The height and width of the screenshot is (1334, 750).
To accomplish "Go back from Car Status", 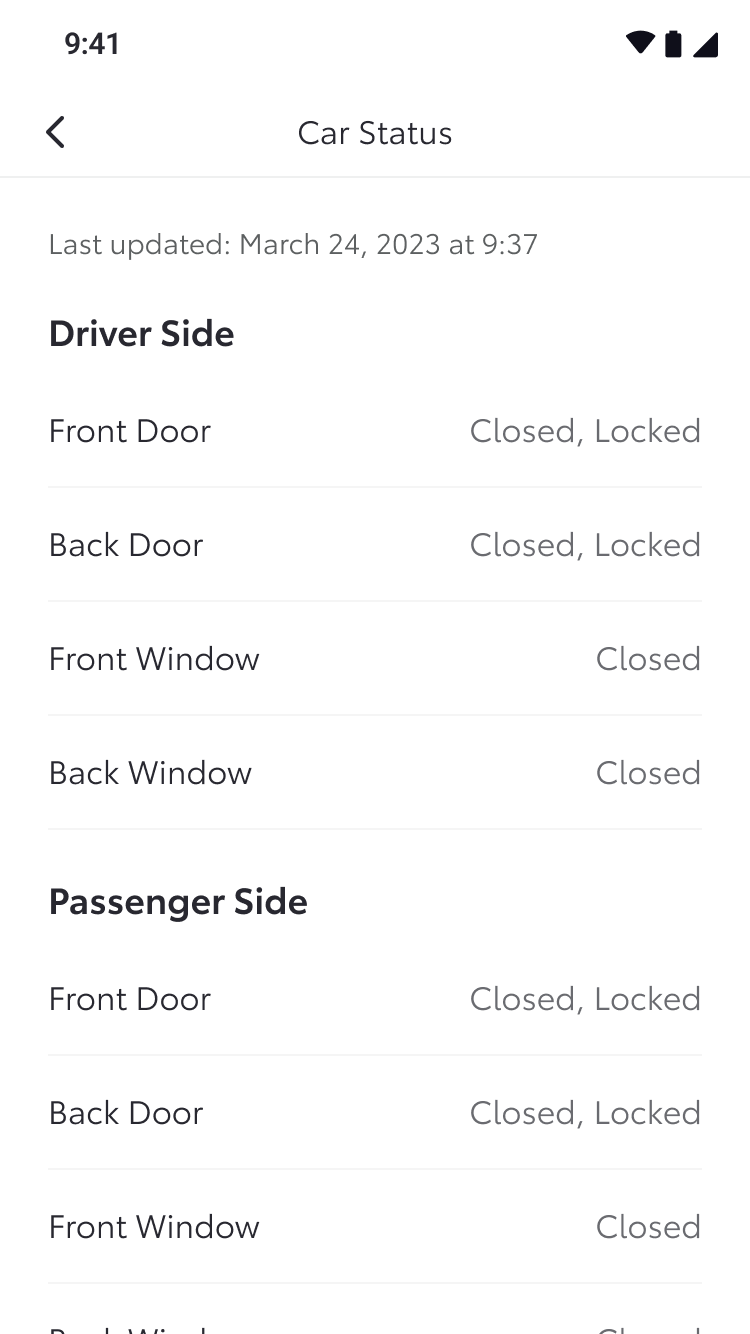I will tap(55, 132).
